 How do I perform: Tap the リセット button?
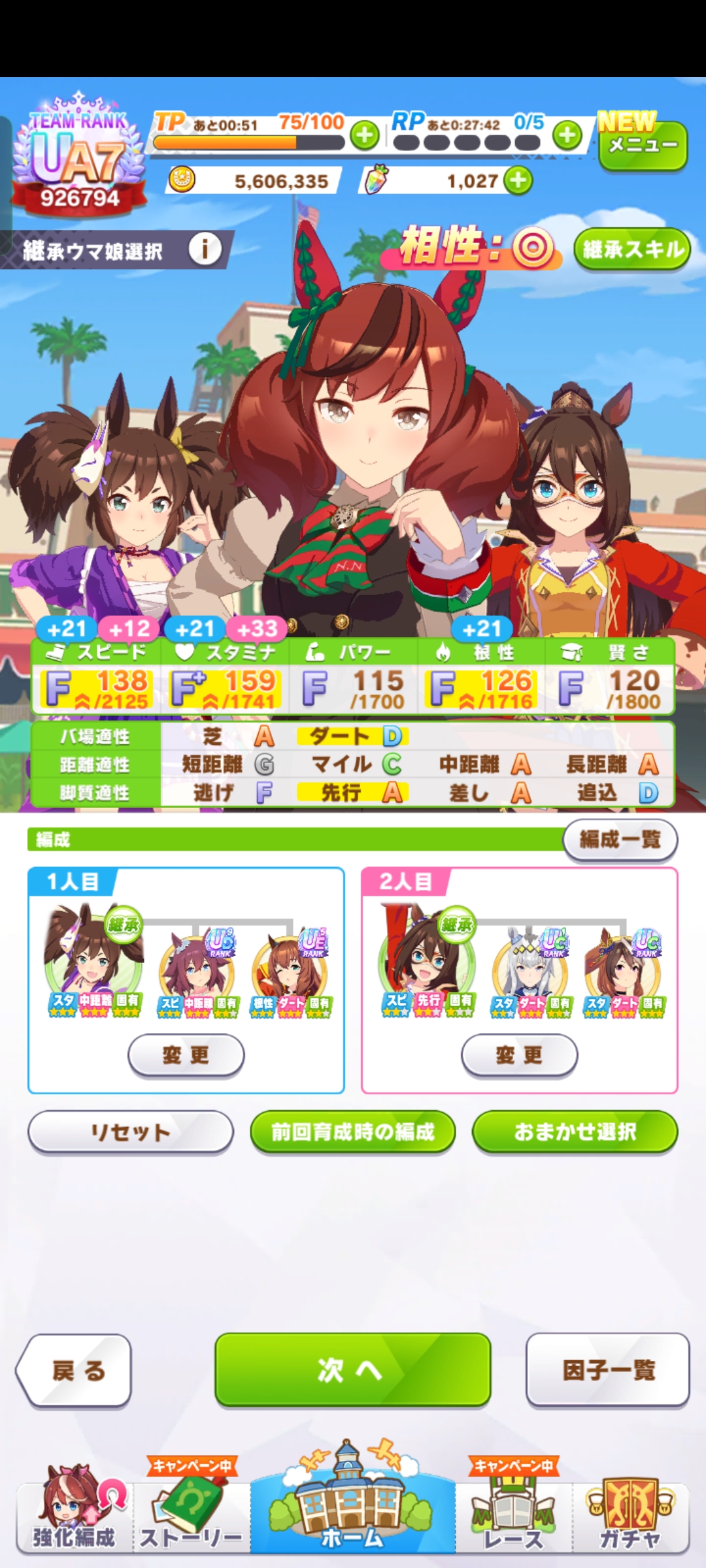coord(130,1132)
